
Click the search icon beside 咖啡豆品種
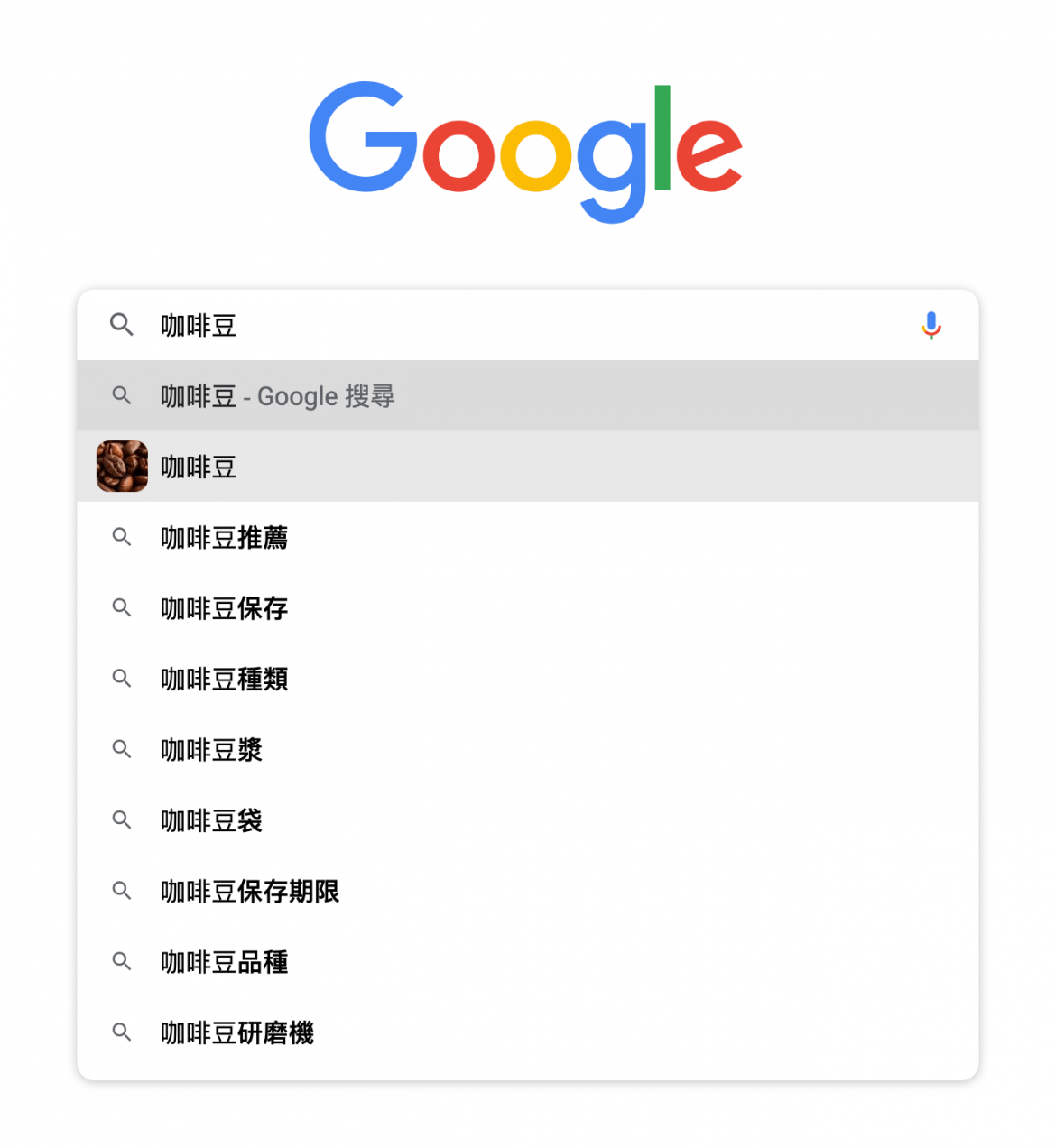(x=122, y=962)
